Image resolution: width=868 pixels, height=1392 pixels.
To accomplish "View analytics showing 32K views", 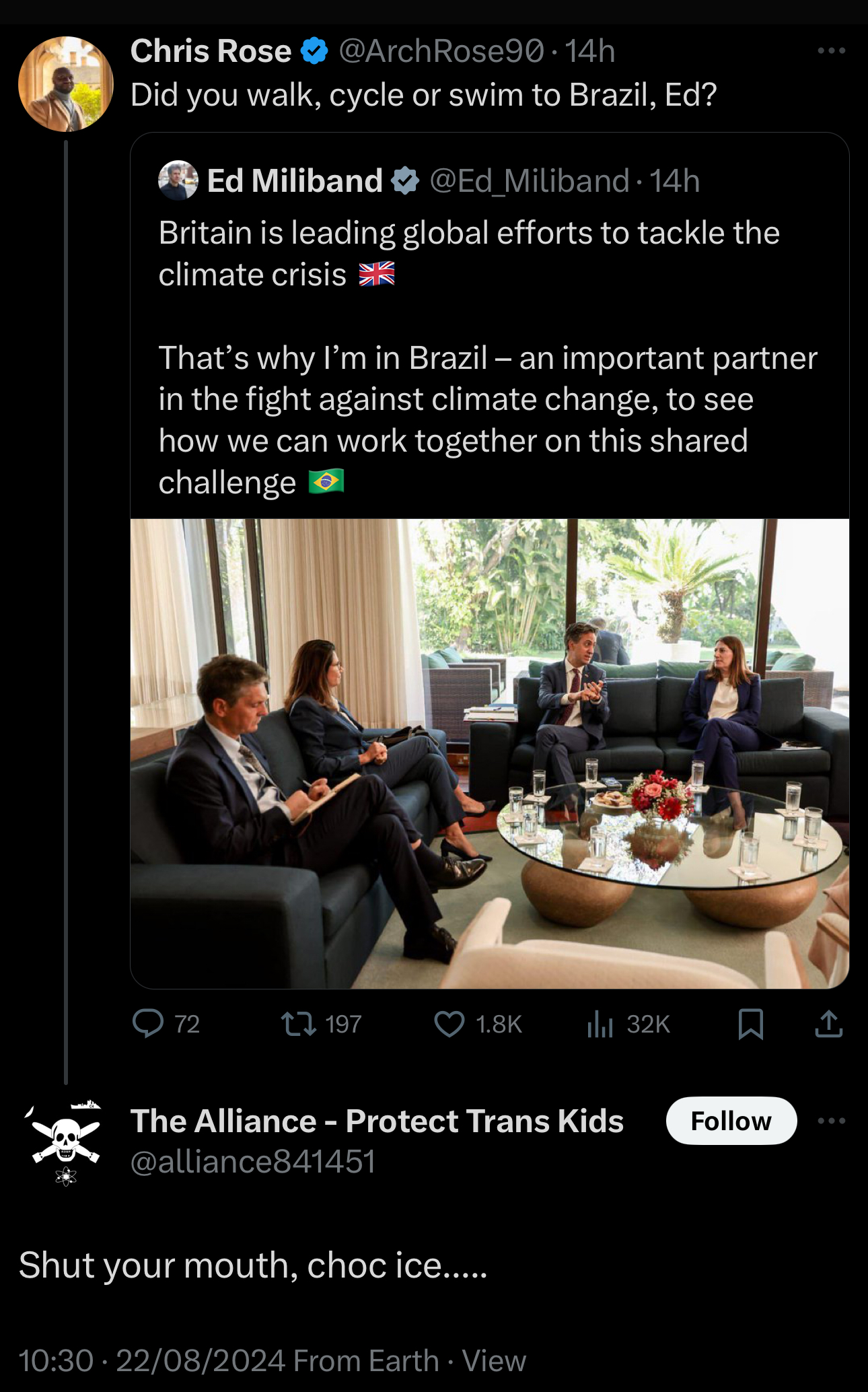I will 600,1024.
